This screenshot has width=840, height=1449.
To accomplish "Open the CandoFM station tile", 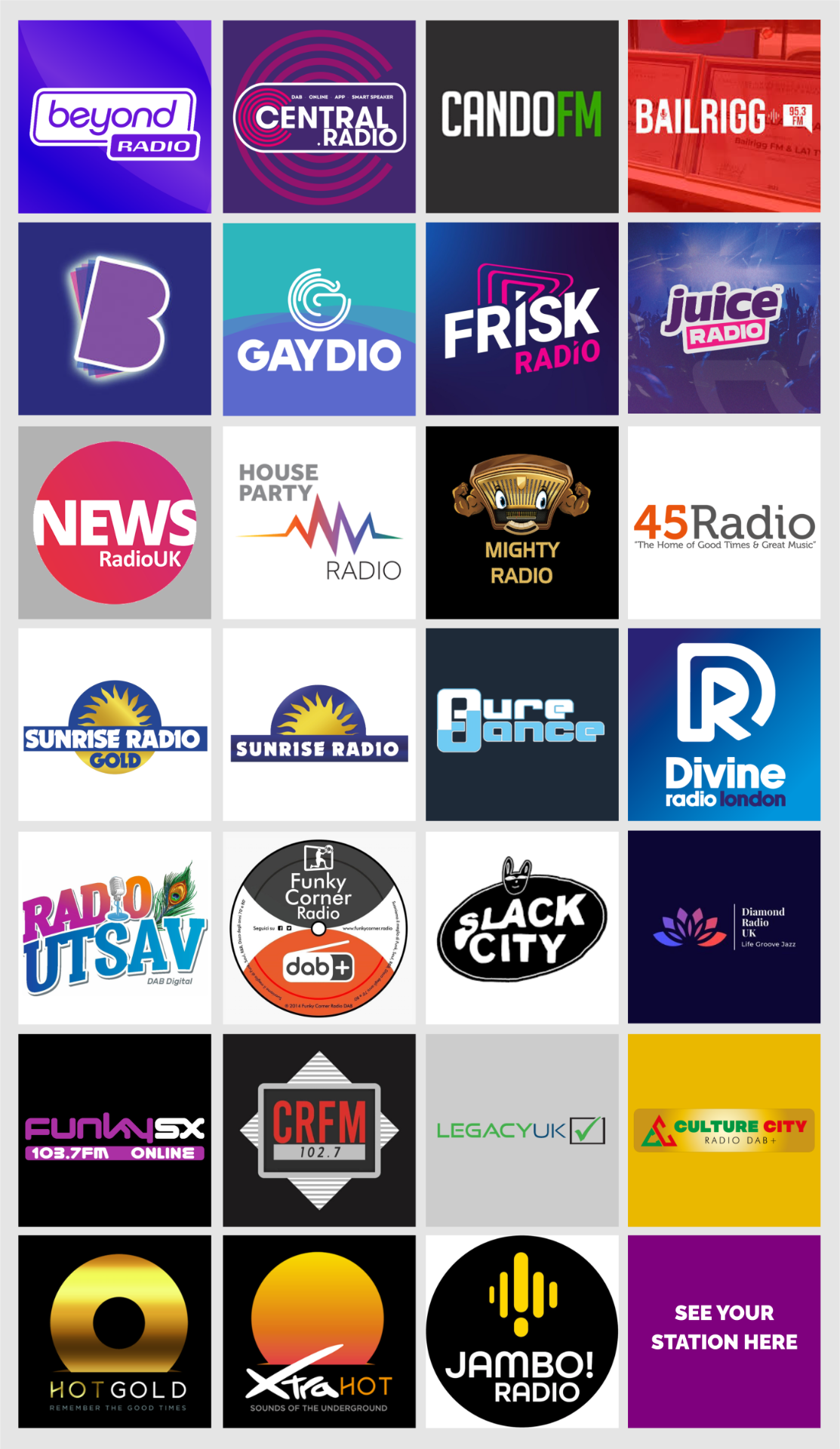I will 522,117.
